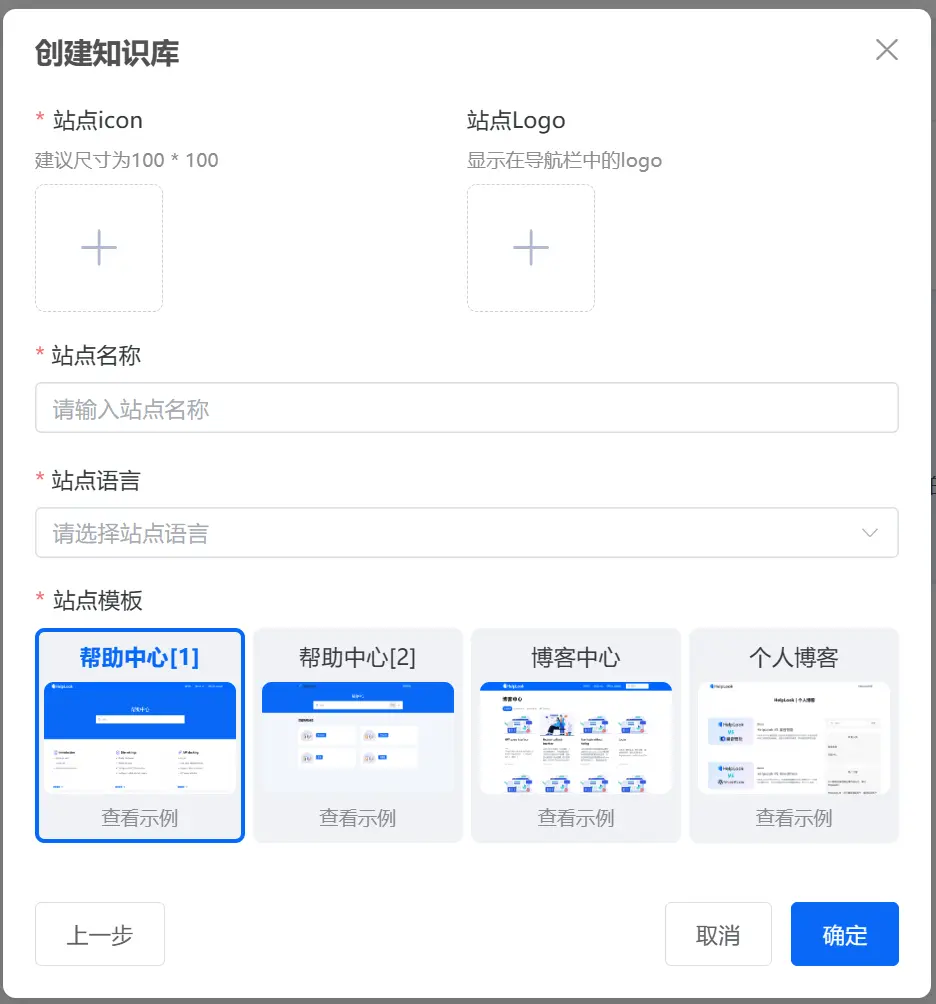Image resolution: width=936 pixels, height=1004 pixels.
Task: Open 查看示例 under 帮助中心[2]
Action: pos(358,818)
